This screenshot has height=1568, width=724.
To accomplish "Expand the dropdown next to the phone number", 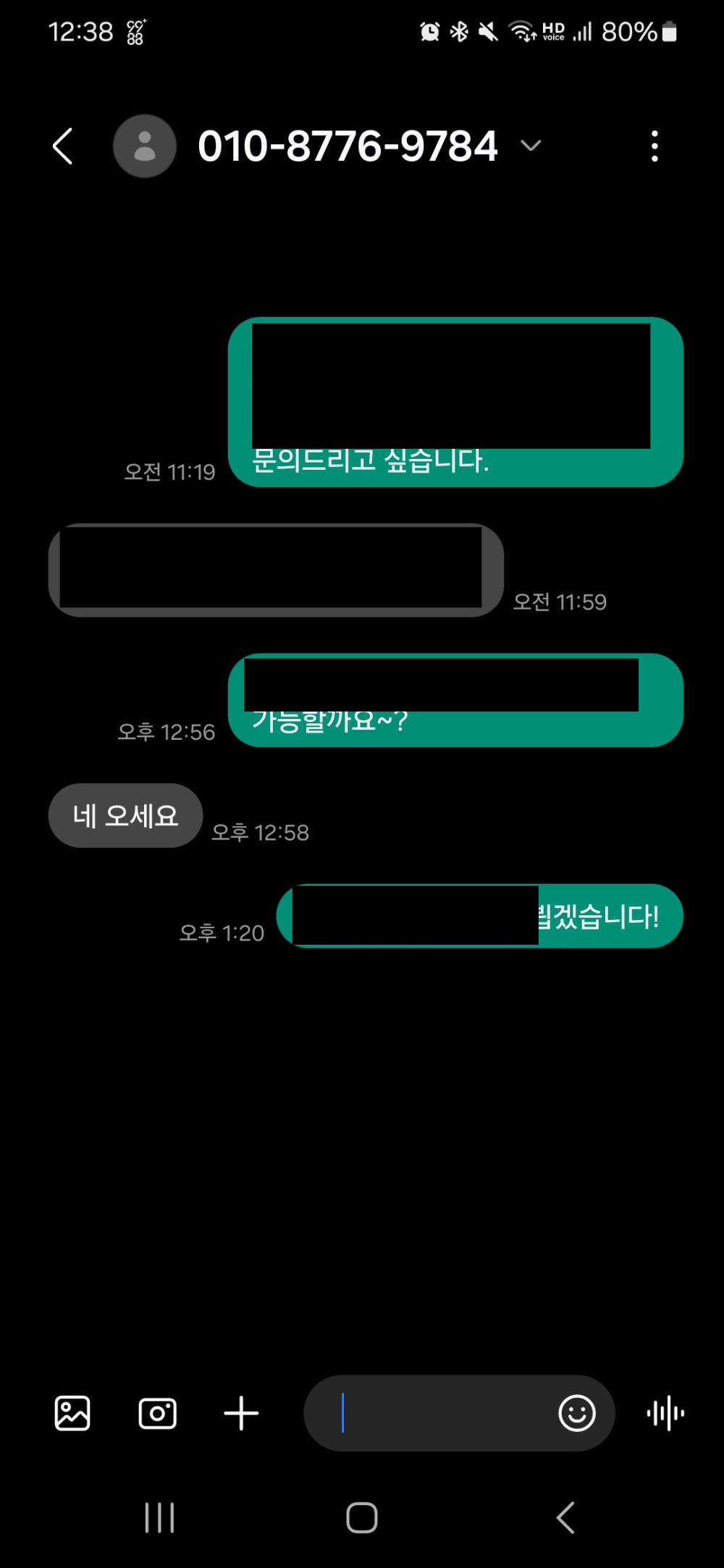I will tap(531, 146).
